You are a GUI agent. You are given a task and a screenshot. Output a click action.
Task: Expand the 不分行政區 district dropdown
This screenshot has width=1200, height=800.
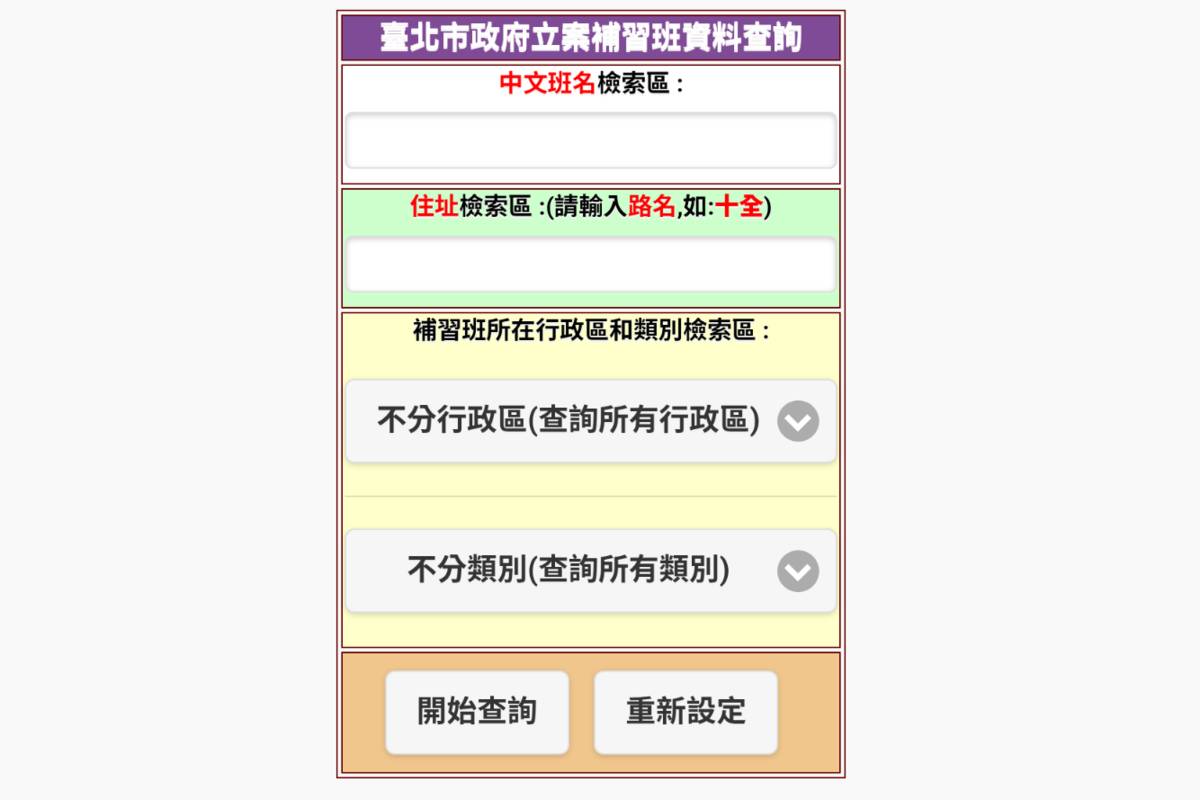pyautogui.click(x=590, y=421)
